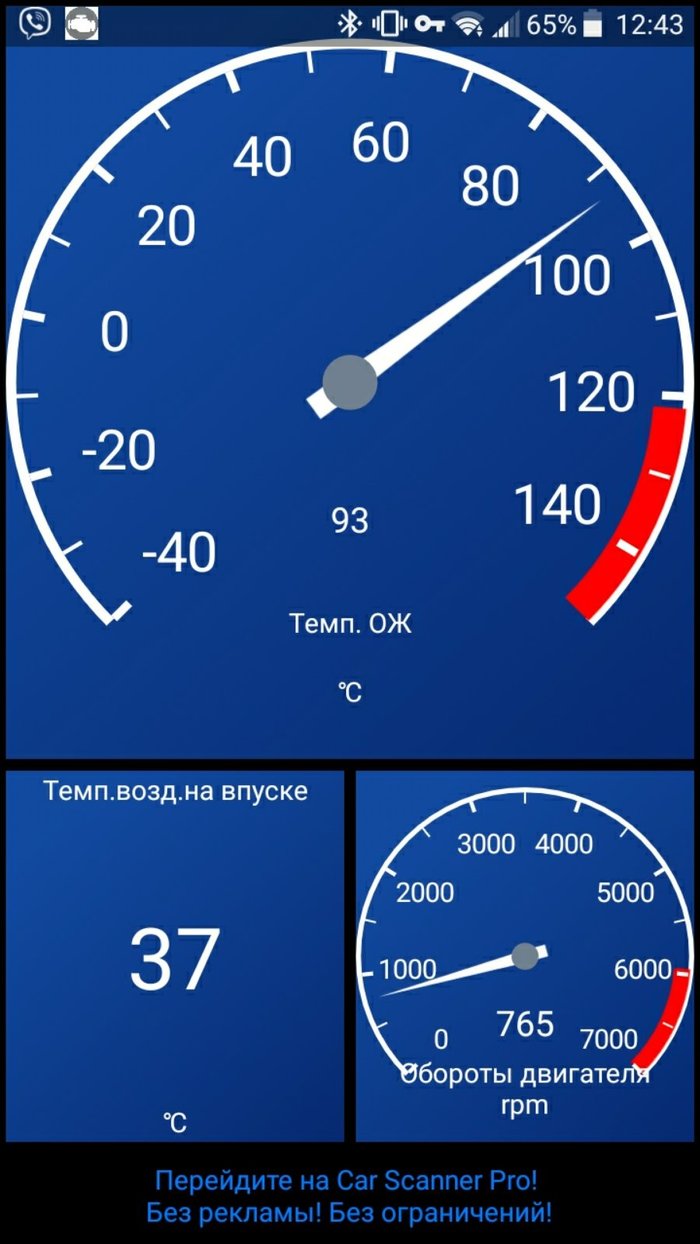
Task: Select the intake air temperature tile (Темп.возд.на впуске)
Action: (x=175, y=956)
